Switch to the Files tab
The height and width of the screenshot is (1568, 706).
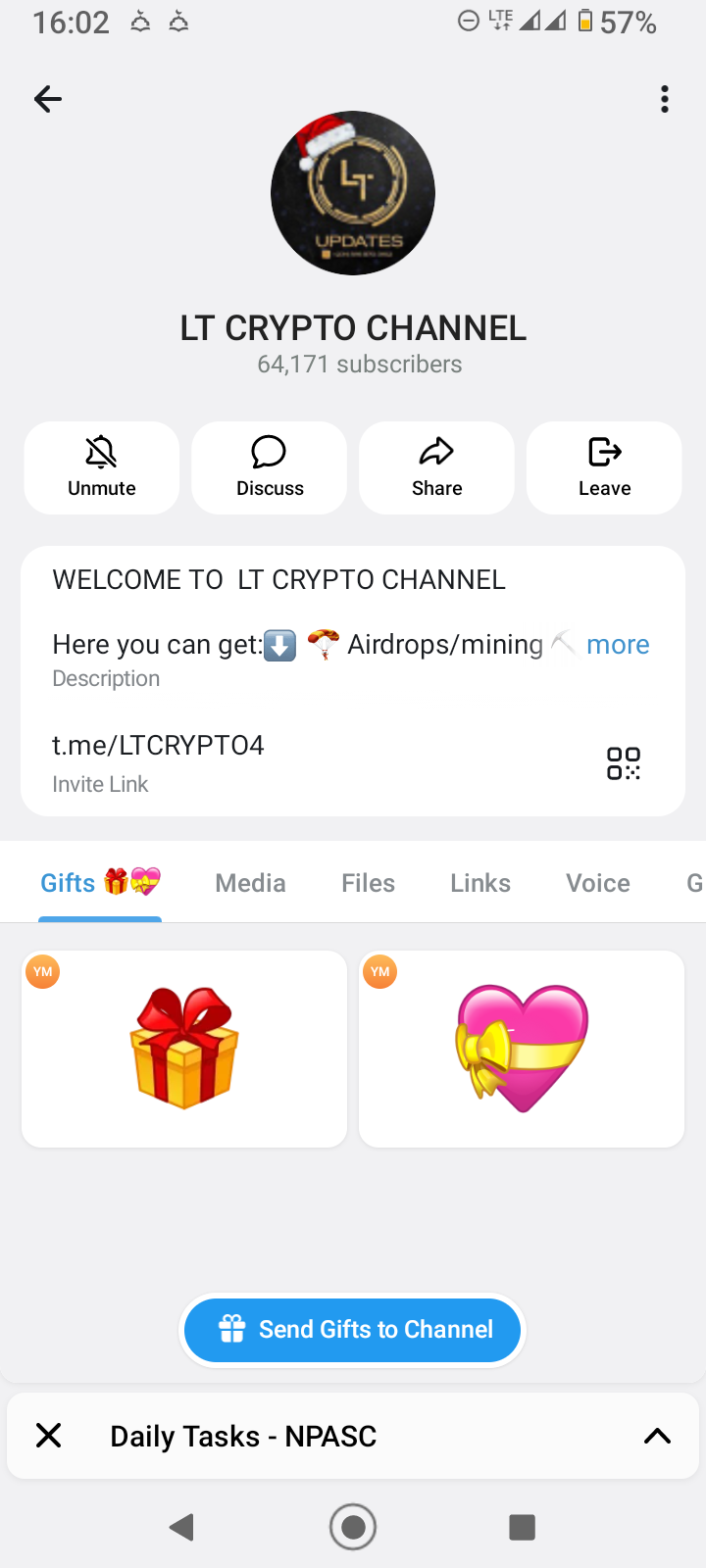(x=368, y=883)
